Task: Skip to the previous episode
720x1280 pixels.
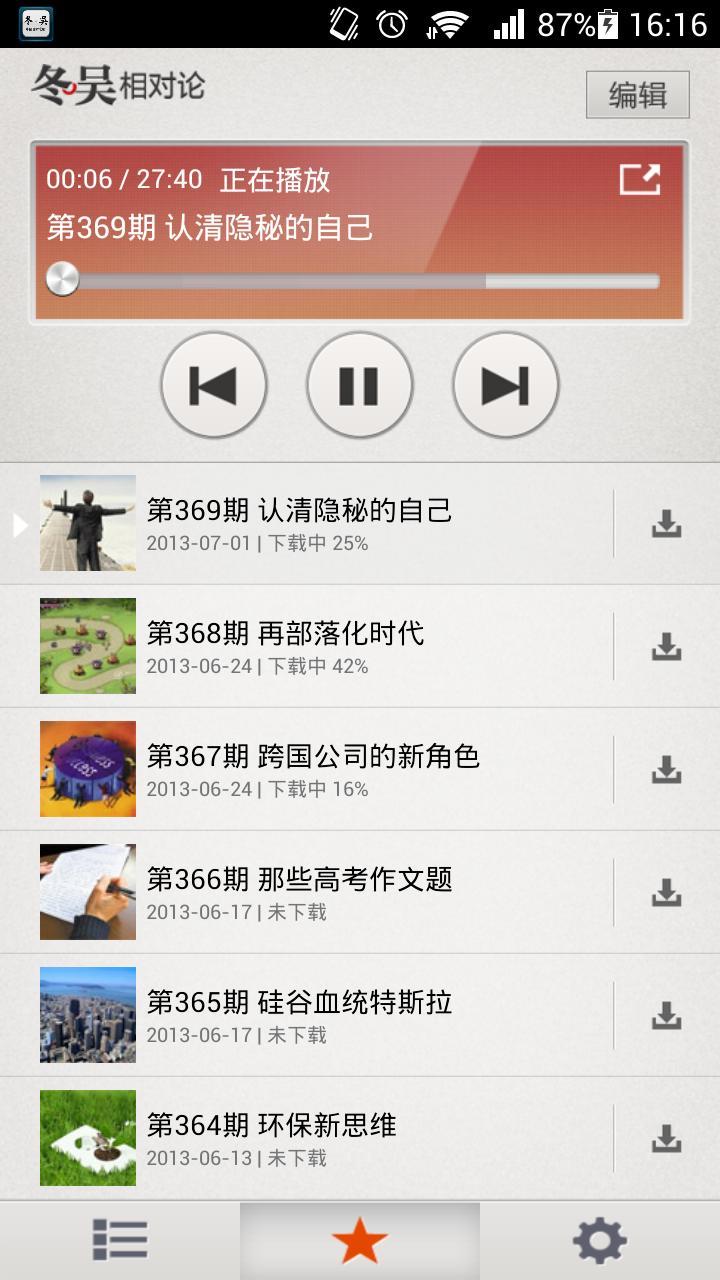Action: (214, 385)
